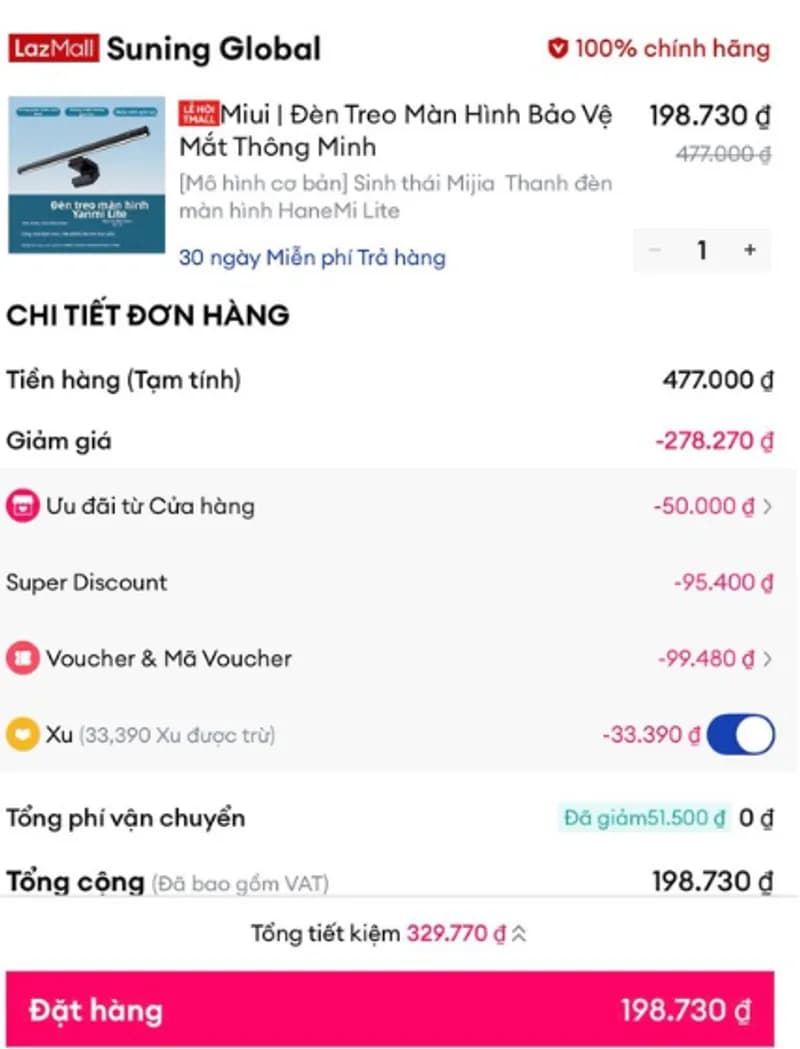Increase product quantity with plus button
This screenshot has width=800, height=1049.
click(x=750, y=250)
